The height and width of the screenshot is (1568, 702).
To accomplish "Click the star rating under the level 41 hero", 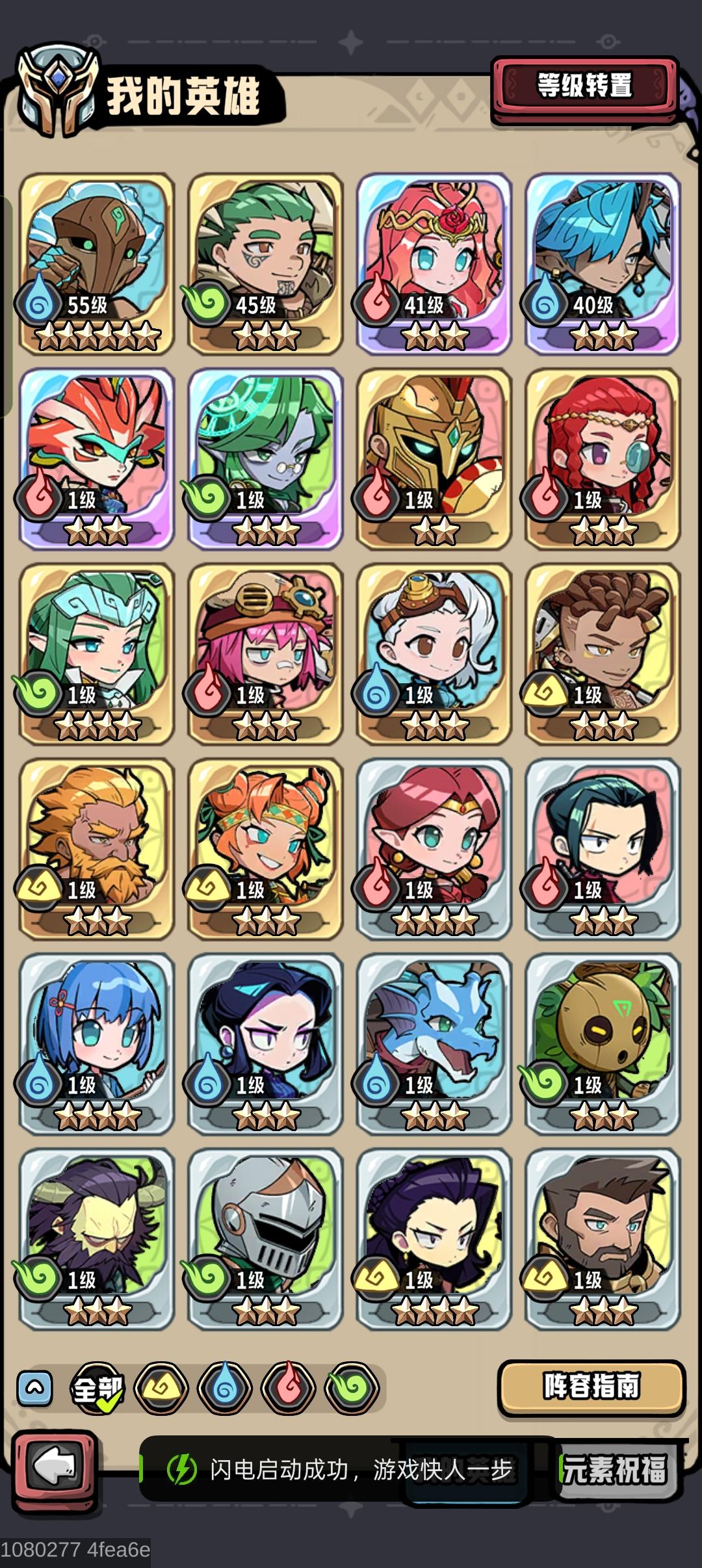I will (x=437, y=335).
